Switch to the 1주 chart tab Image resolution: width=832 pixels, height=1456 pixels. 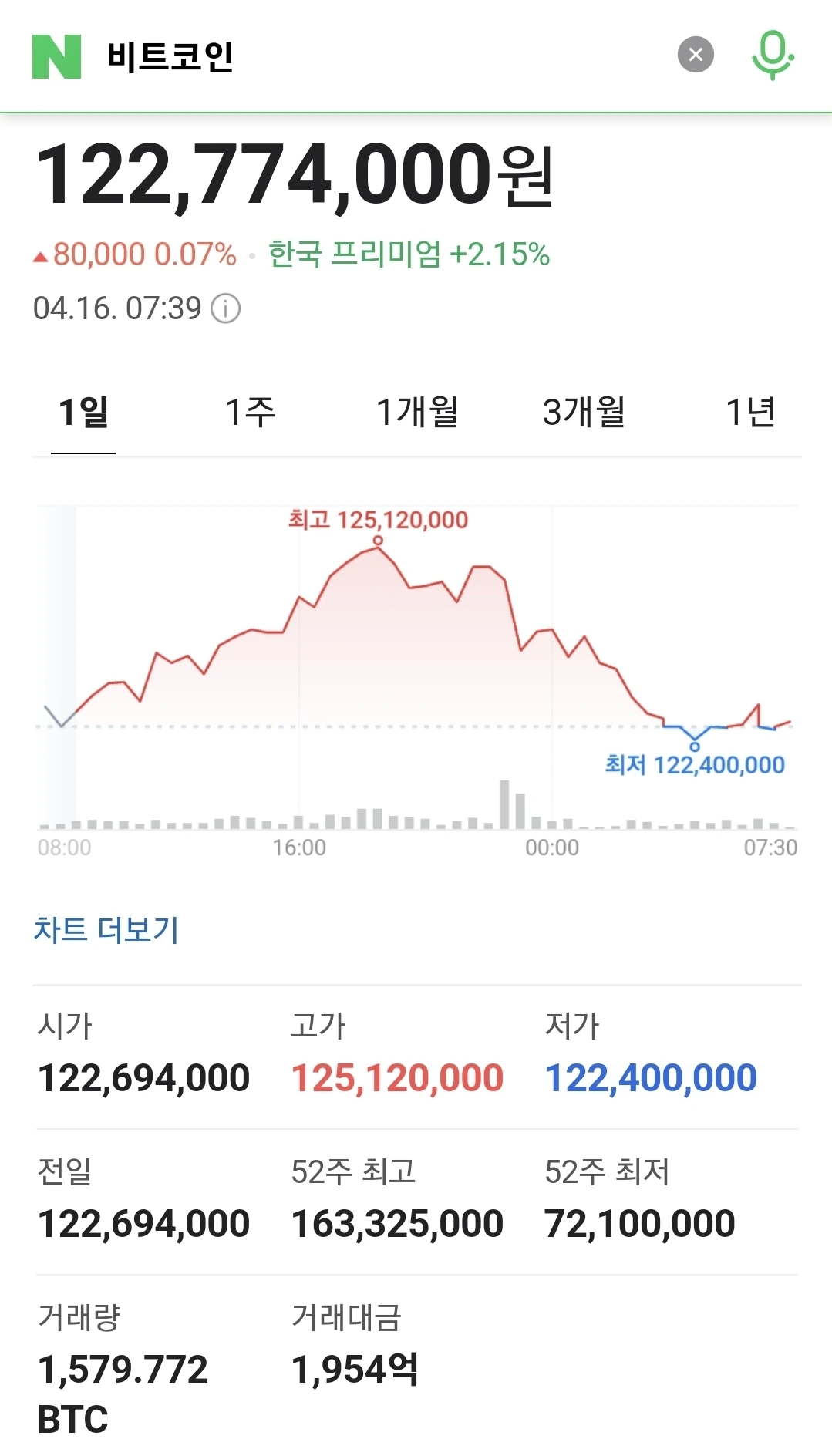point(250,413)
